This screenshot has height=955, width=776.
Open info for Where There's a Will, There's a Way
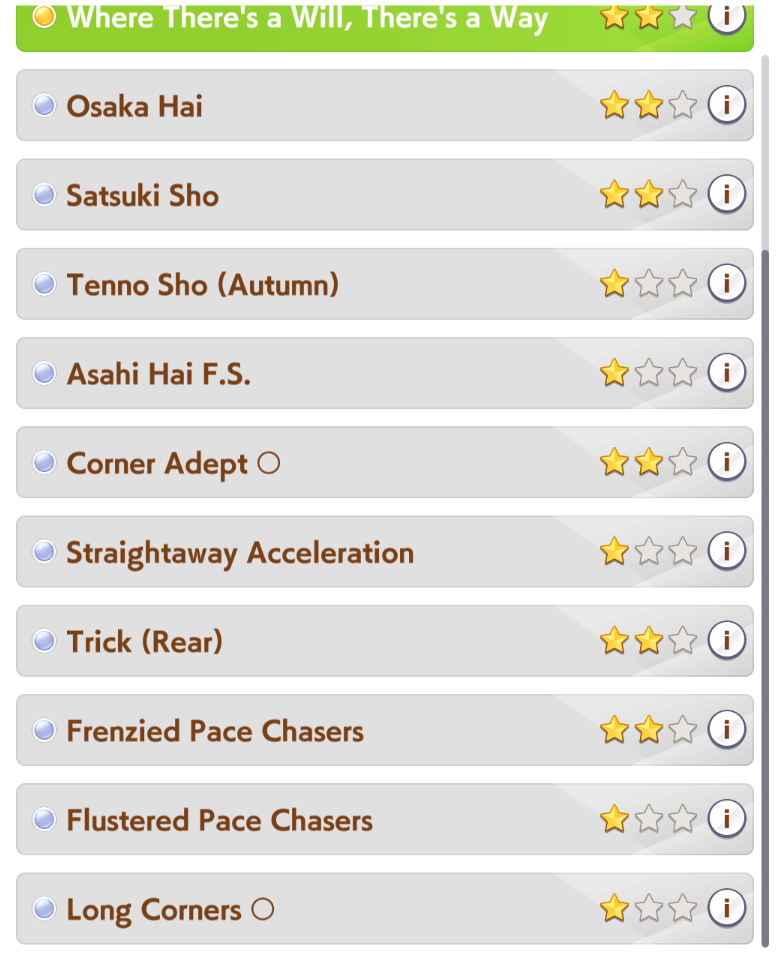pyautogui.click(x=727, y=15)
